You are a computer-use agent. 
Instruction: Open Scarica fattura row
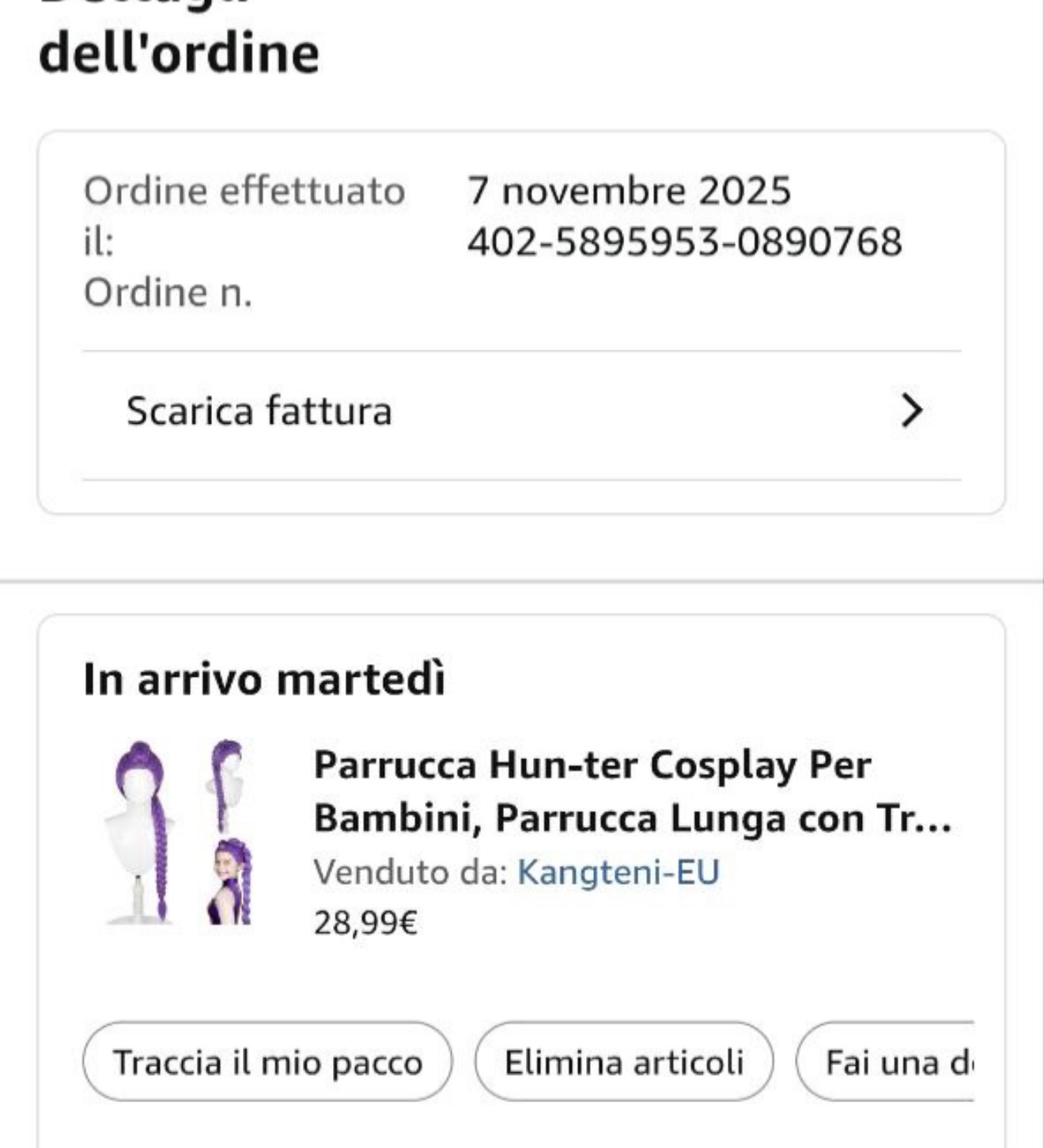click(522, 412)
